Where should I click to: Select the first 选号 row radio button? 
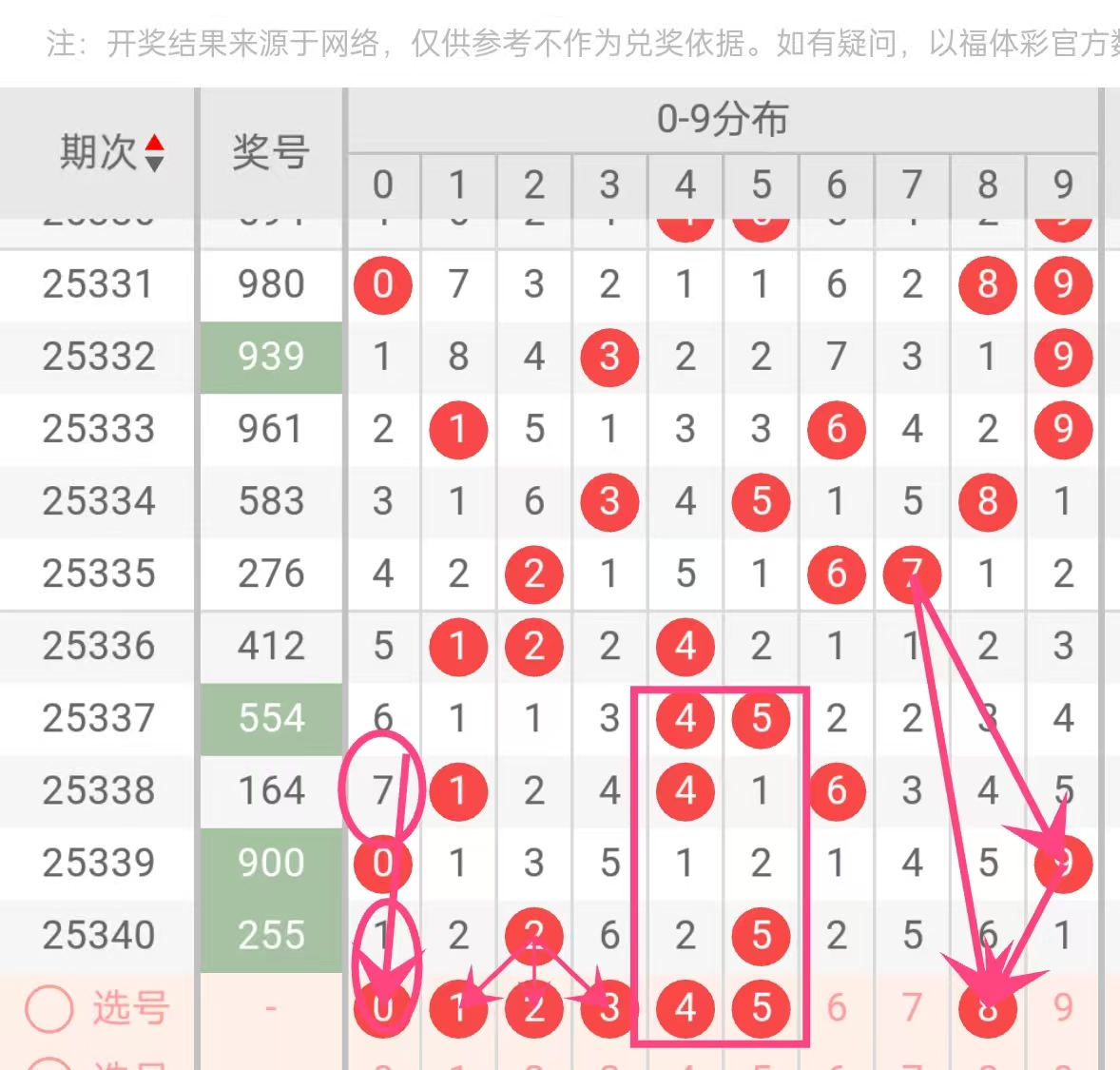(x=48, y=1008)
